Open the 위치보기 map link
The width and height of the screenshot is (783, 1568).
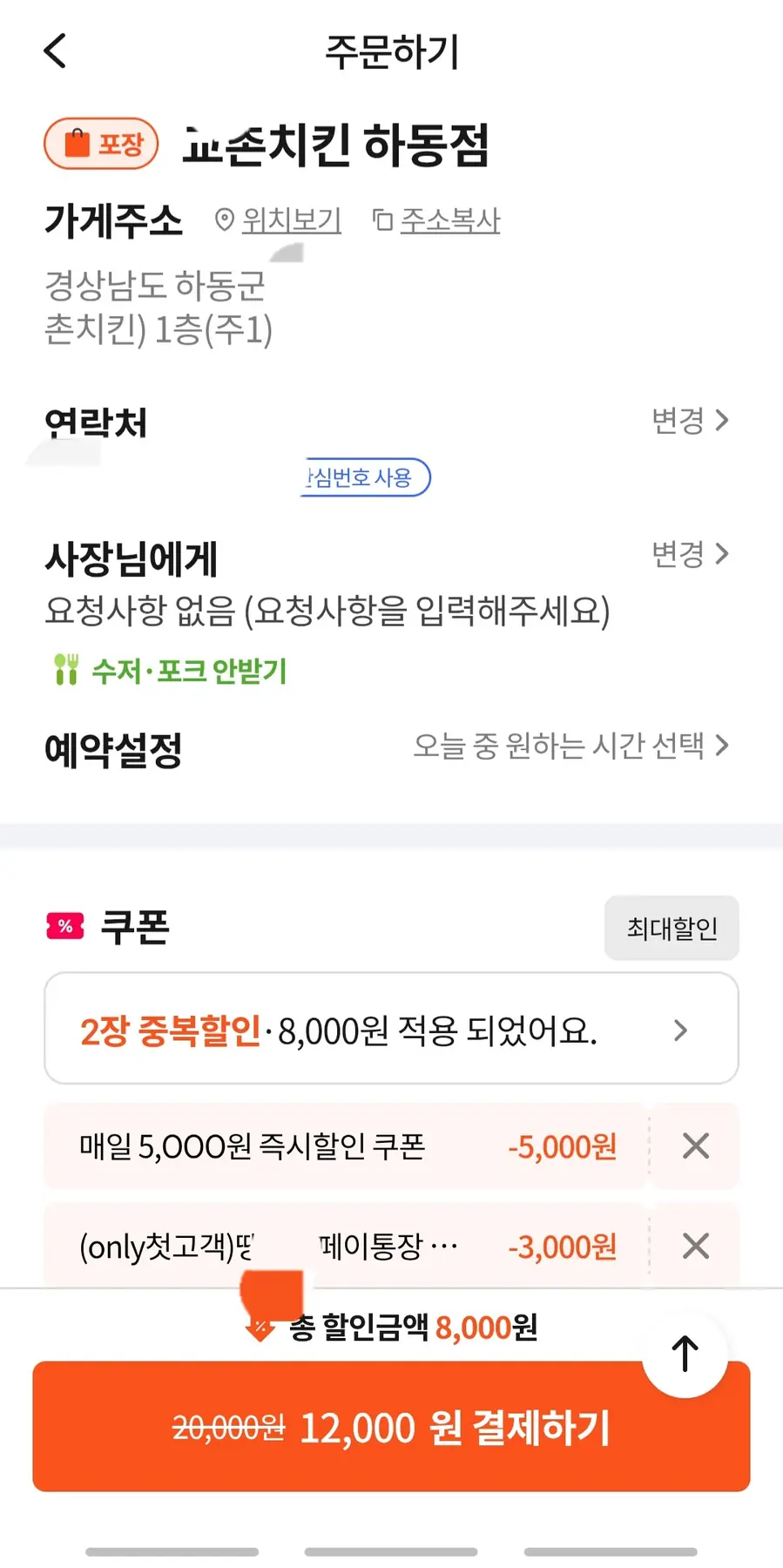tap(280, 220)
